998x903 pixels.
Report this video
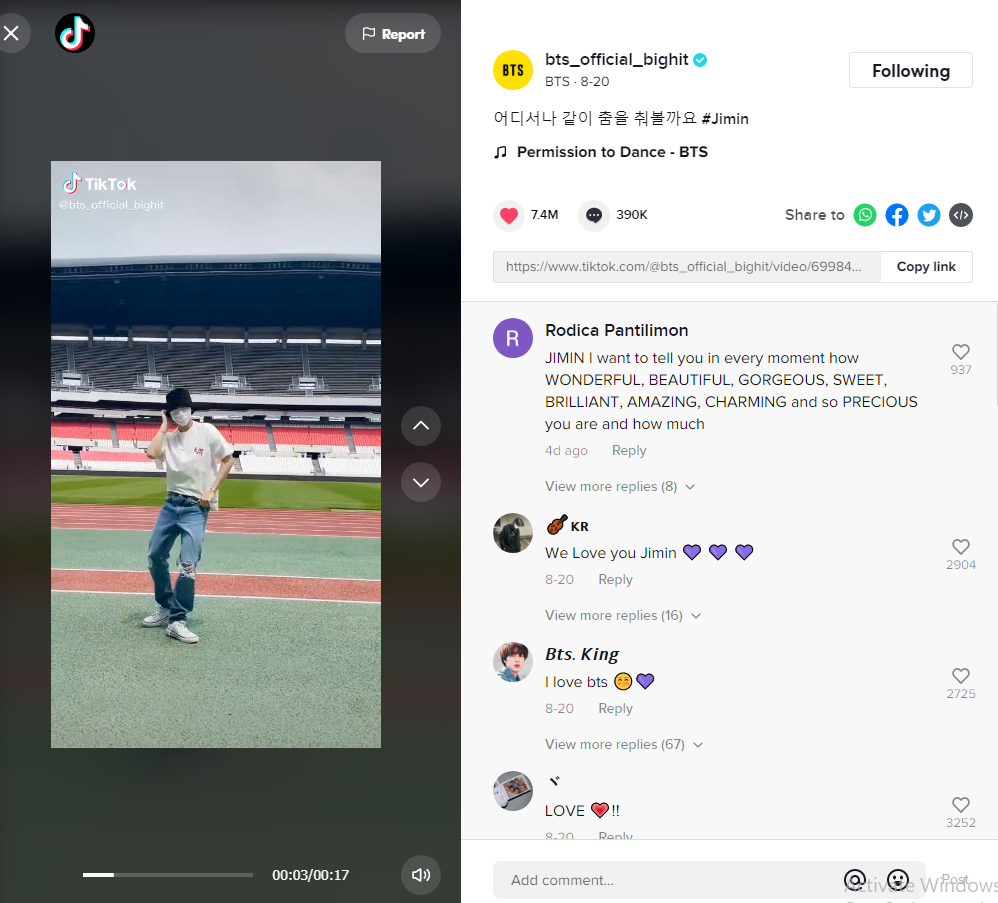[393, 34]
